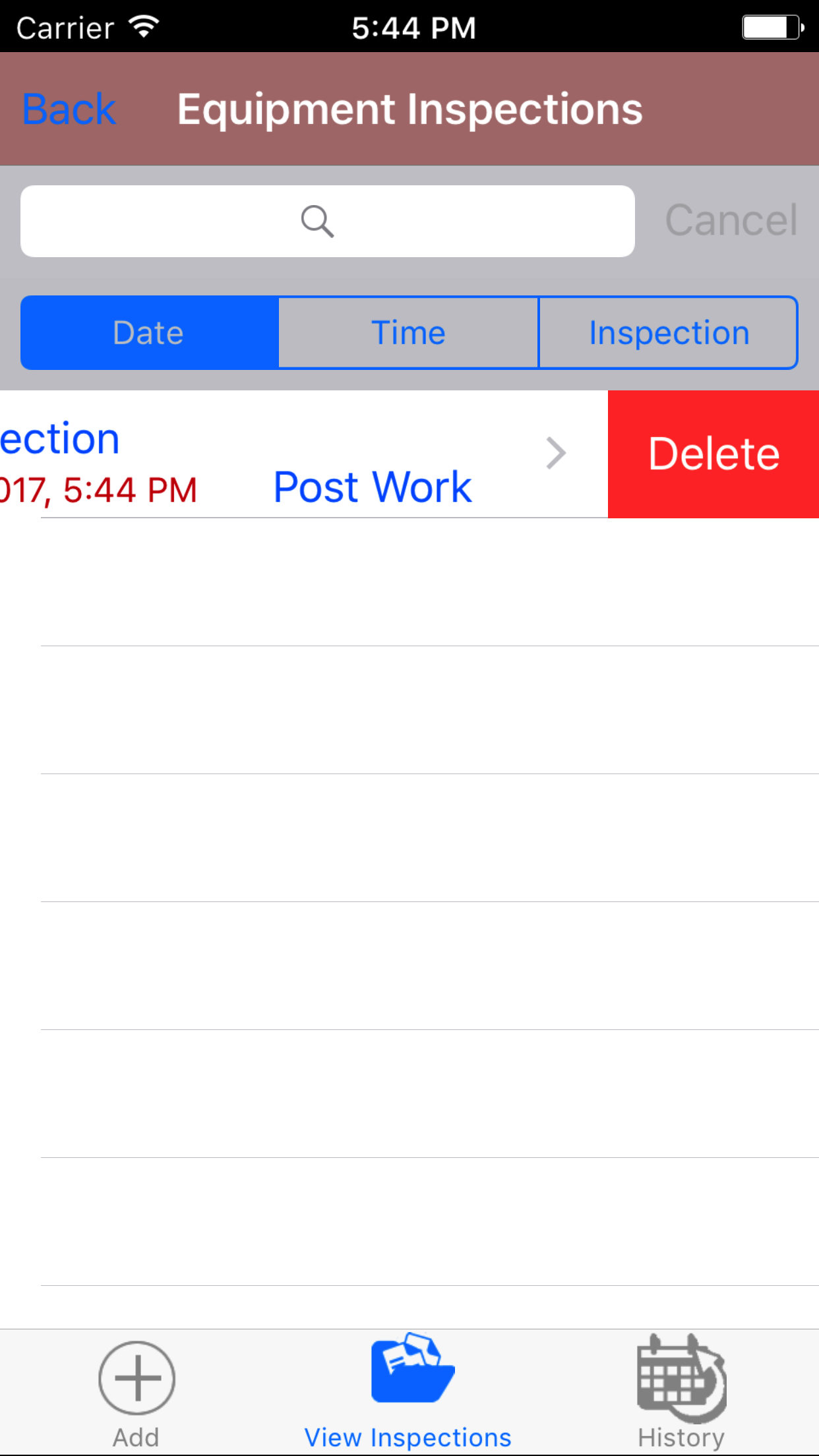819x1456 pixels.
Task: Open the History tab
Action: (681, 1391)
